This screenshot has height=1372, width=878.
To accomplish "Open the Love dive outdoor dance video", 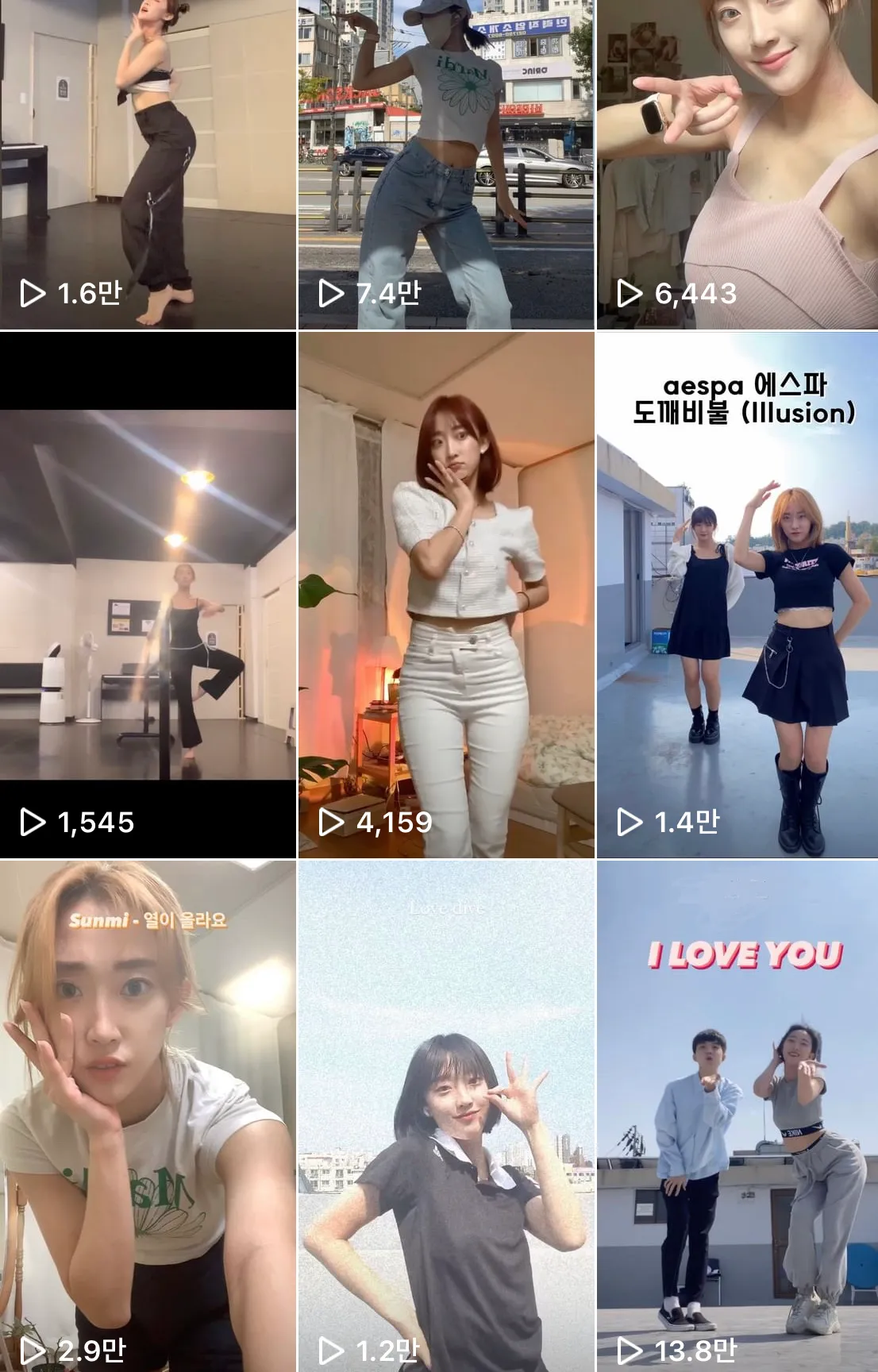I will [439, 1112].
